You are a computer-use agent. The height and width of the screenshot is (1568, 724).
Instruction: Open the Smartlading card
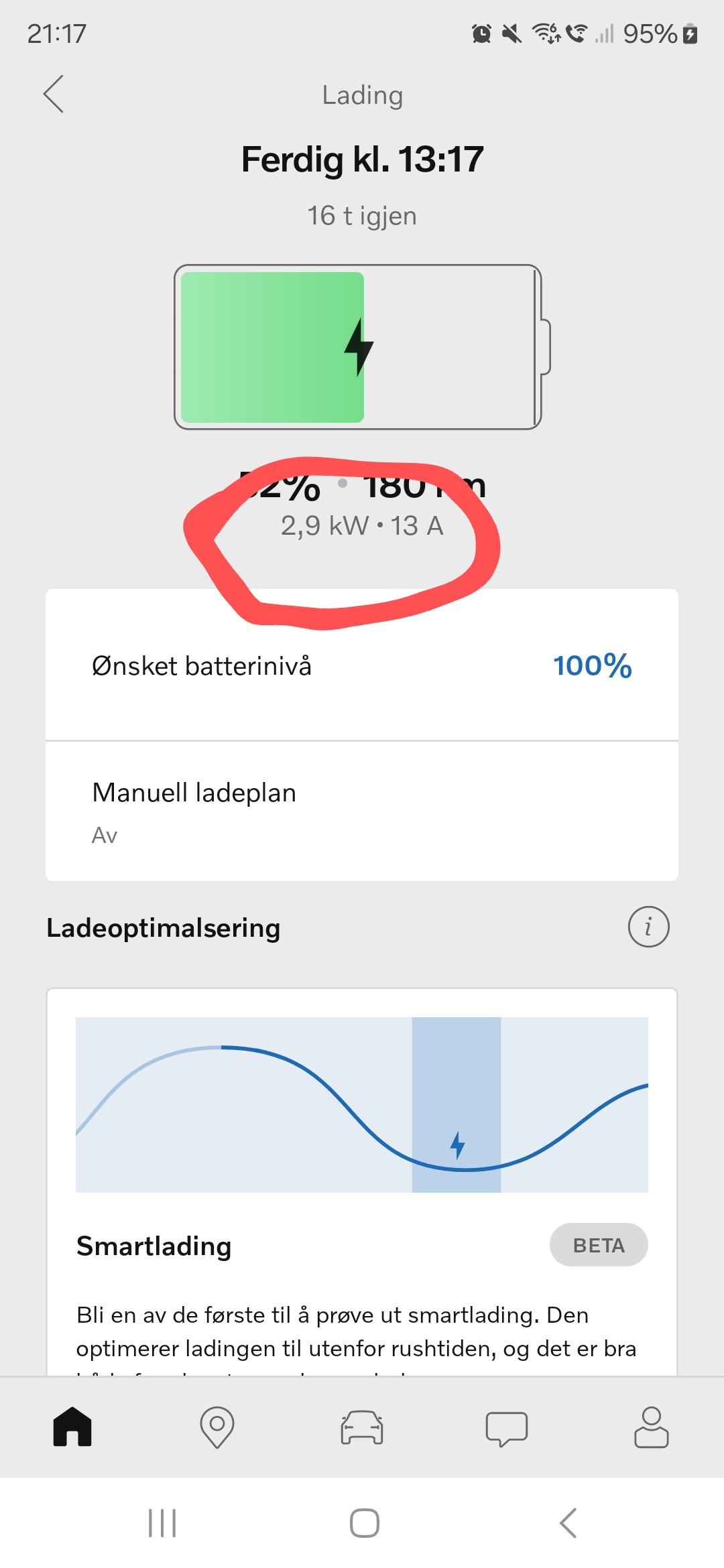(x=362, y=1182)
